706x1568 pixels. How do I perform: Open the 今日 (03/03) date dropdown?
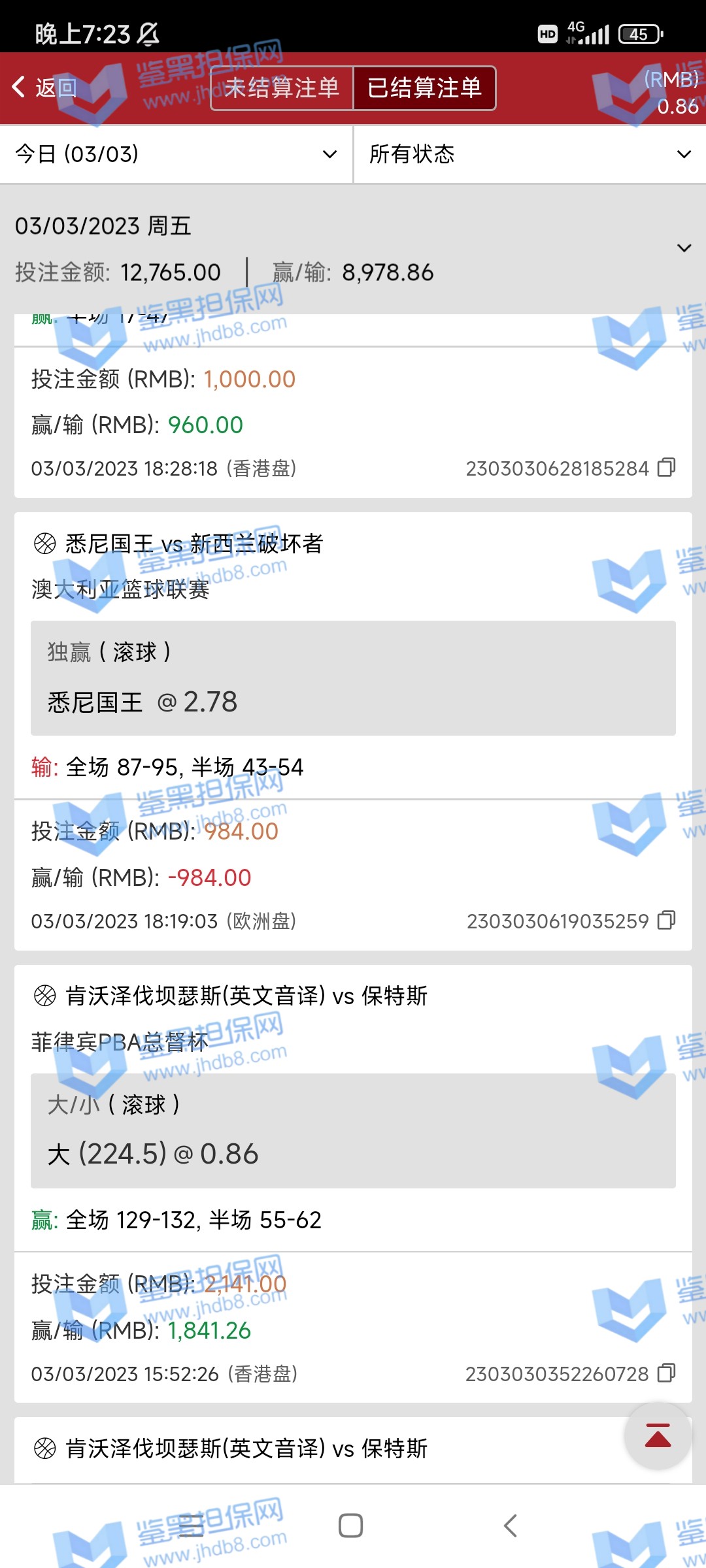(176, 154)
